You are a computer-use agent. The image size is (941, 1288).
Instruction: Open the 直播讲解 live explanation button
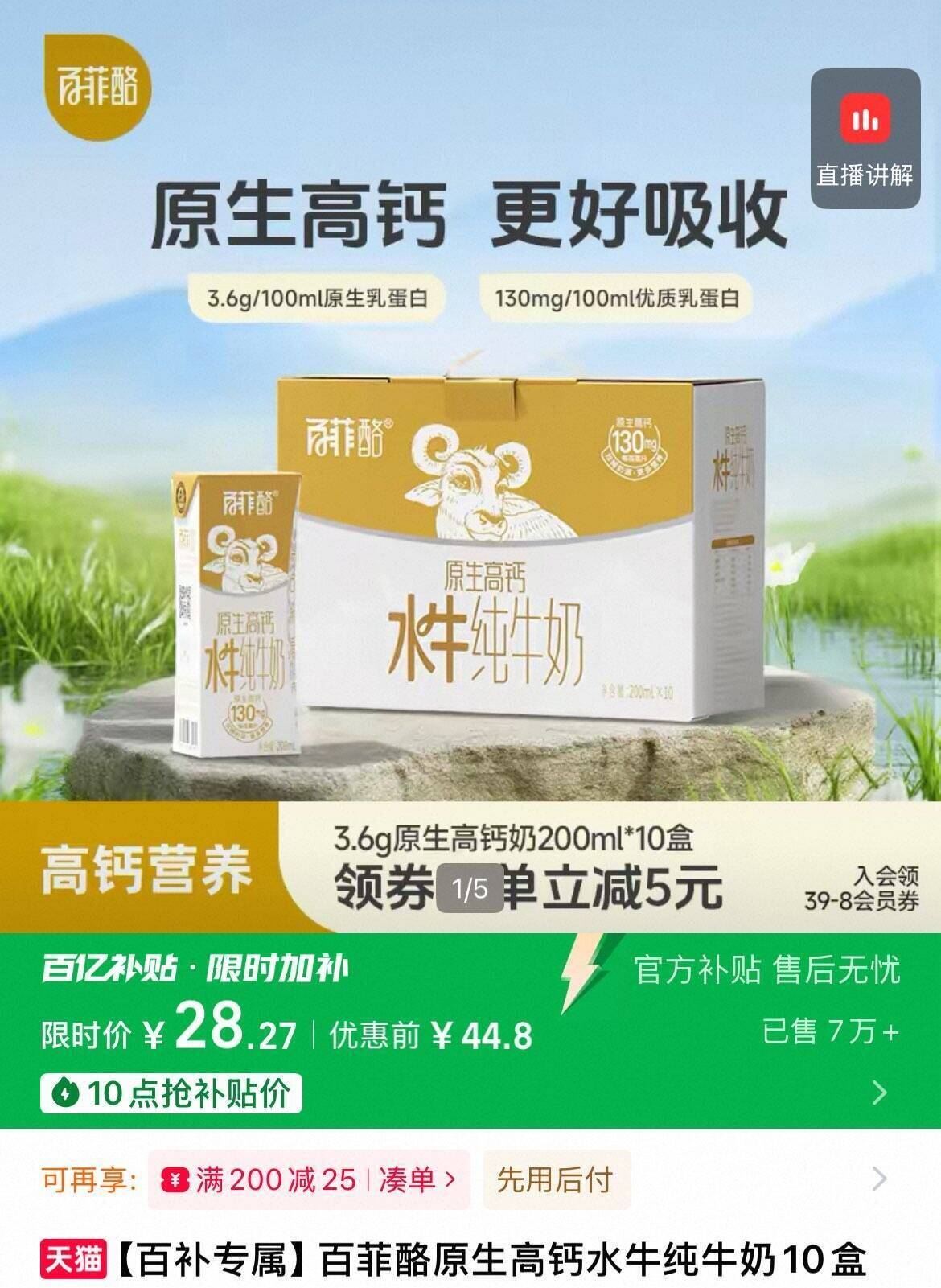(x=865, y=139)
